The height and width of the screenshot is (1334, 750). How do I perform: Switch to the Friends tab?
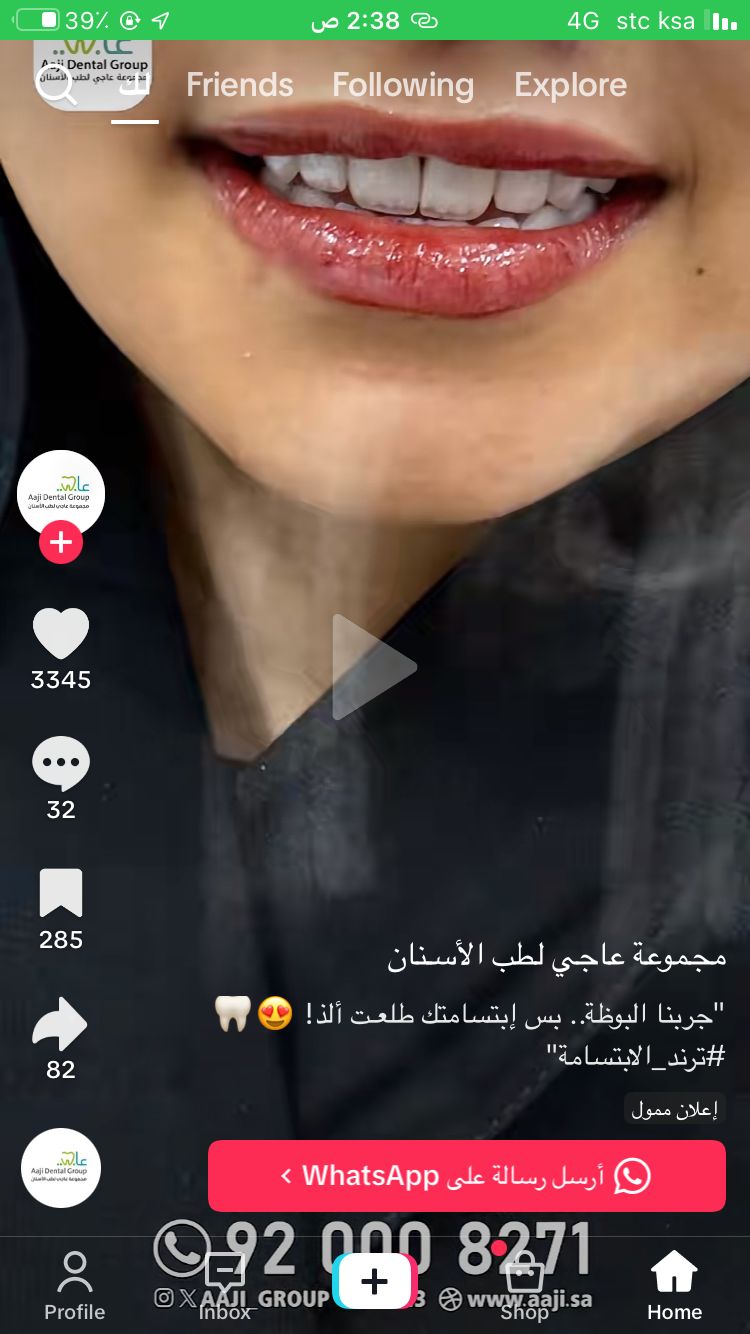point(240,85)
